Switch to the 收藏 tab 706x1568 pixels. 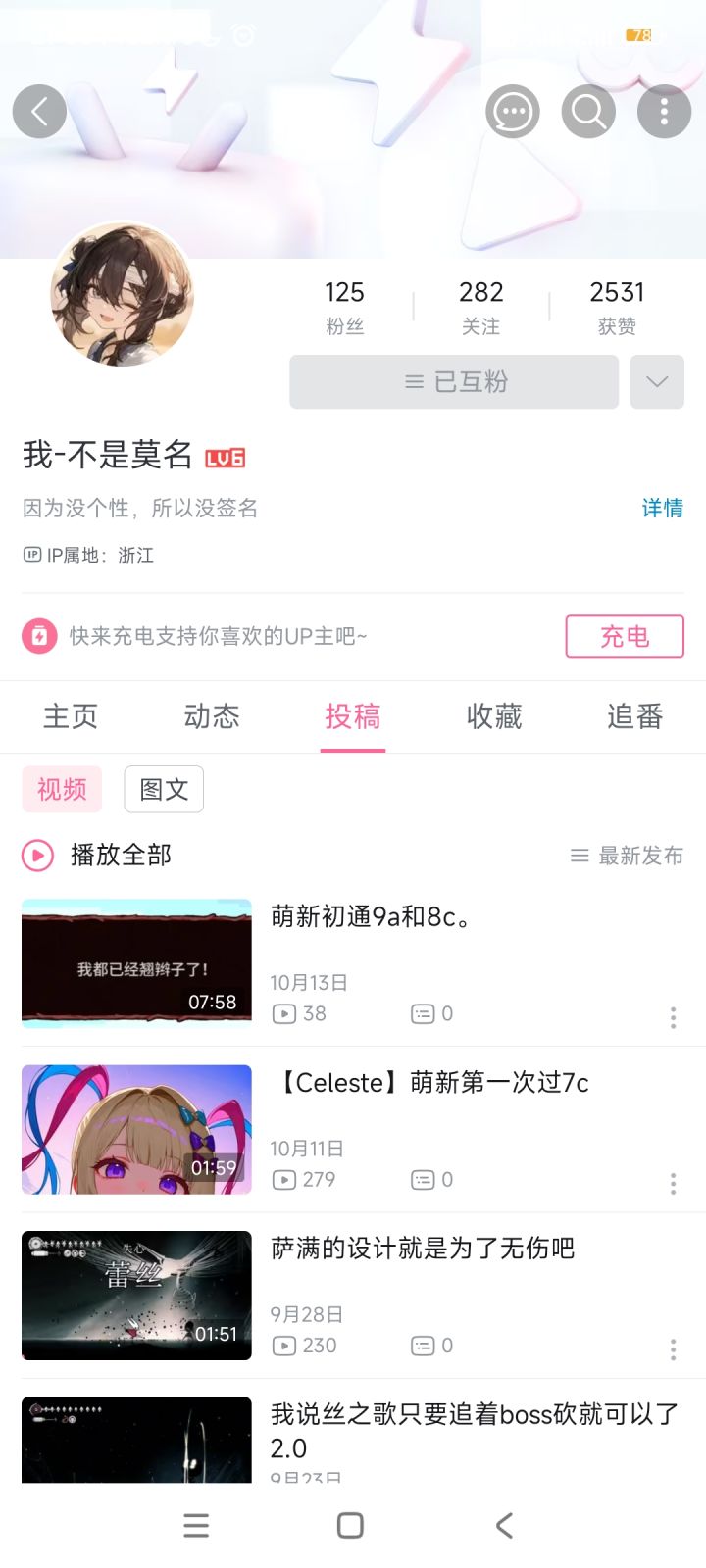coord(494,716)
